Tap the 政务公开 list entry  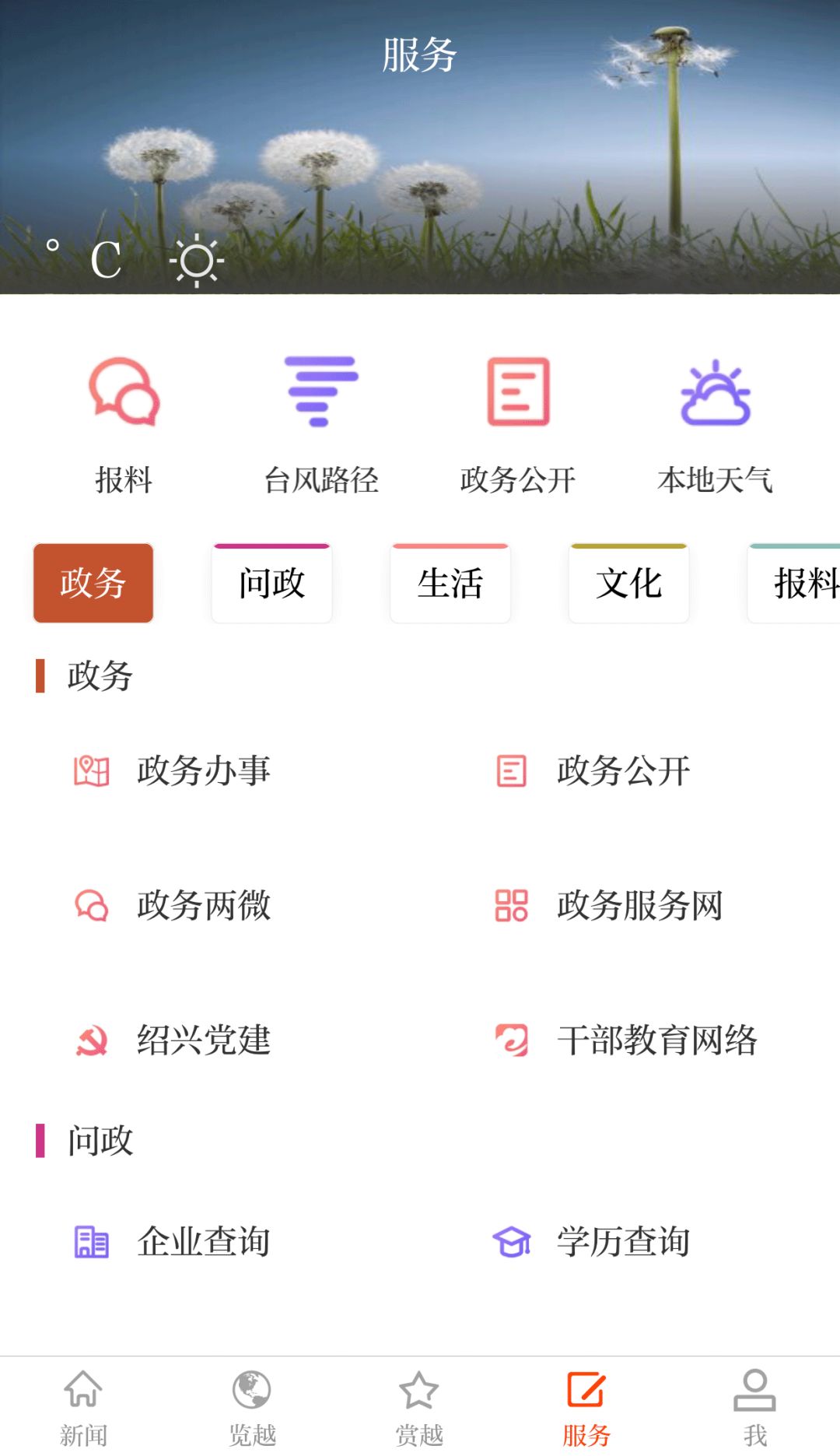coord(592,770)
